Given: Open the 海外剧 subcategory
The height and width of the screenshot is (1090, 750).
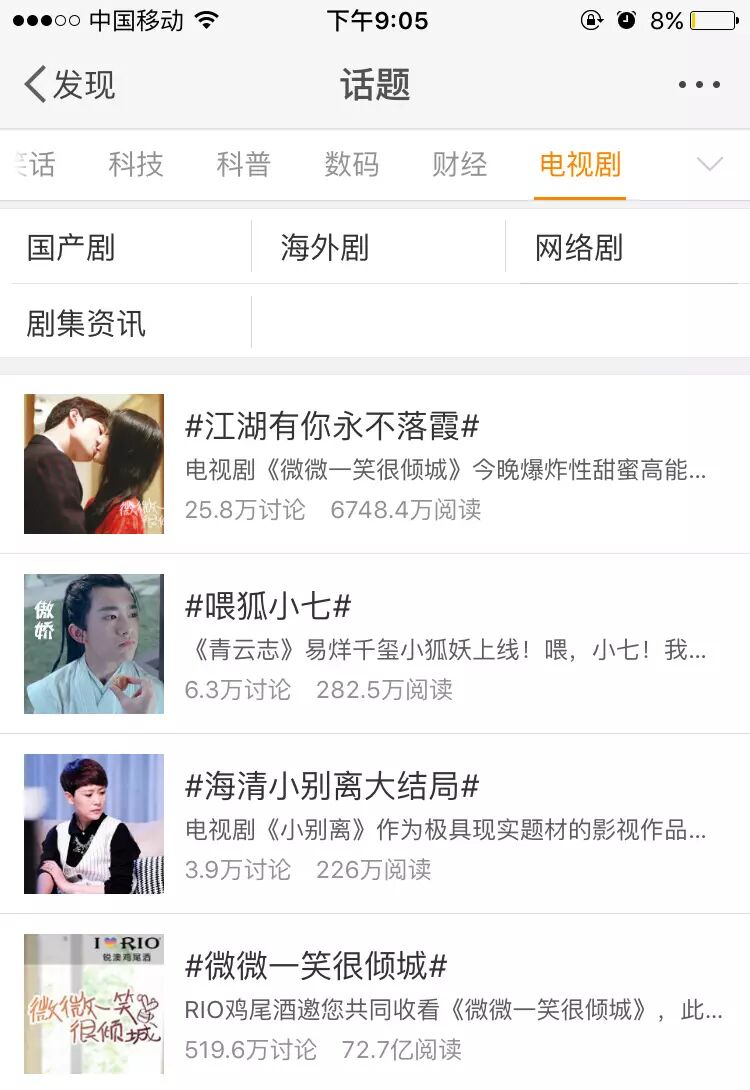Looking at the screenshot, I should (325, 247).
